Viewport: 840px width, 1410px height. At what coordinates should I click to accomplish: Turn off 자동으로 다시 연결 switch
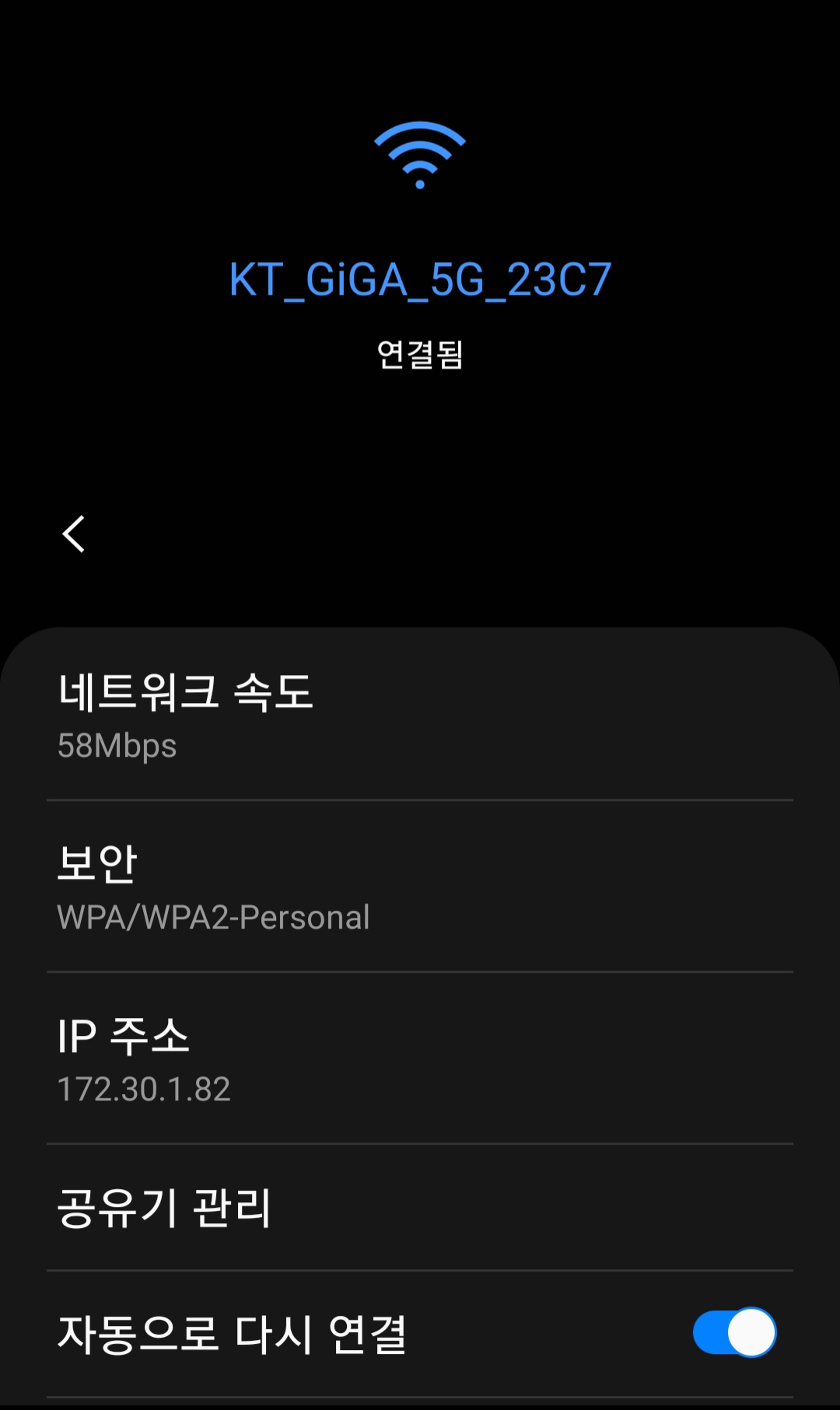pos(734,1332)
